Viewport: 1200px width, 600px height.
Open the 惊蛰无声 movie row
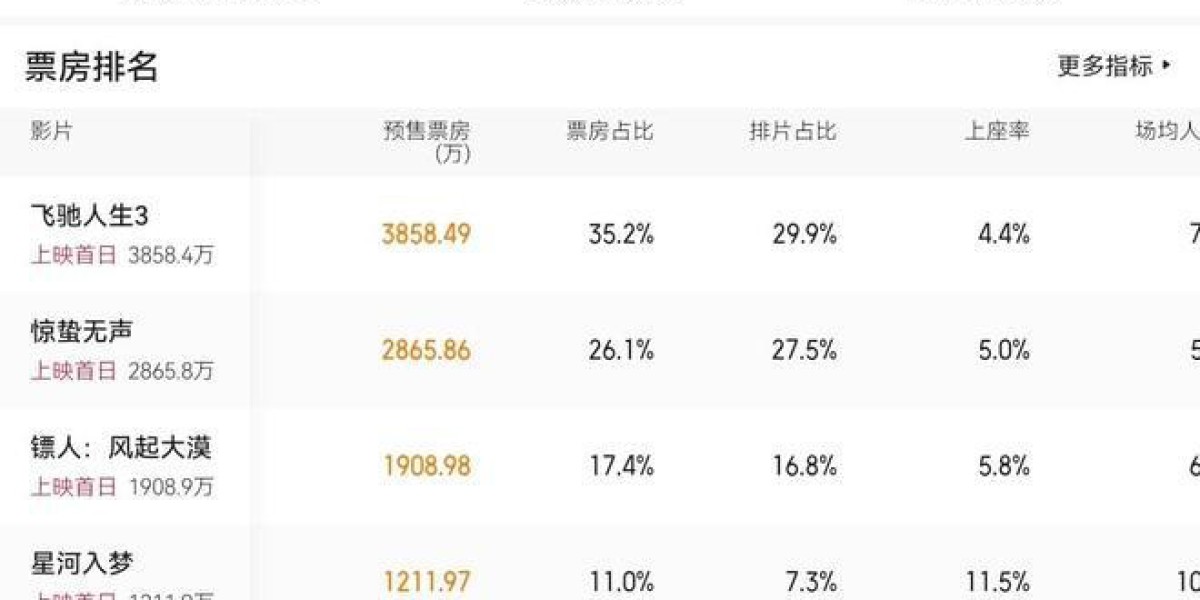coord(82,332)
